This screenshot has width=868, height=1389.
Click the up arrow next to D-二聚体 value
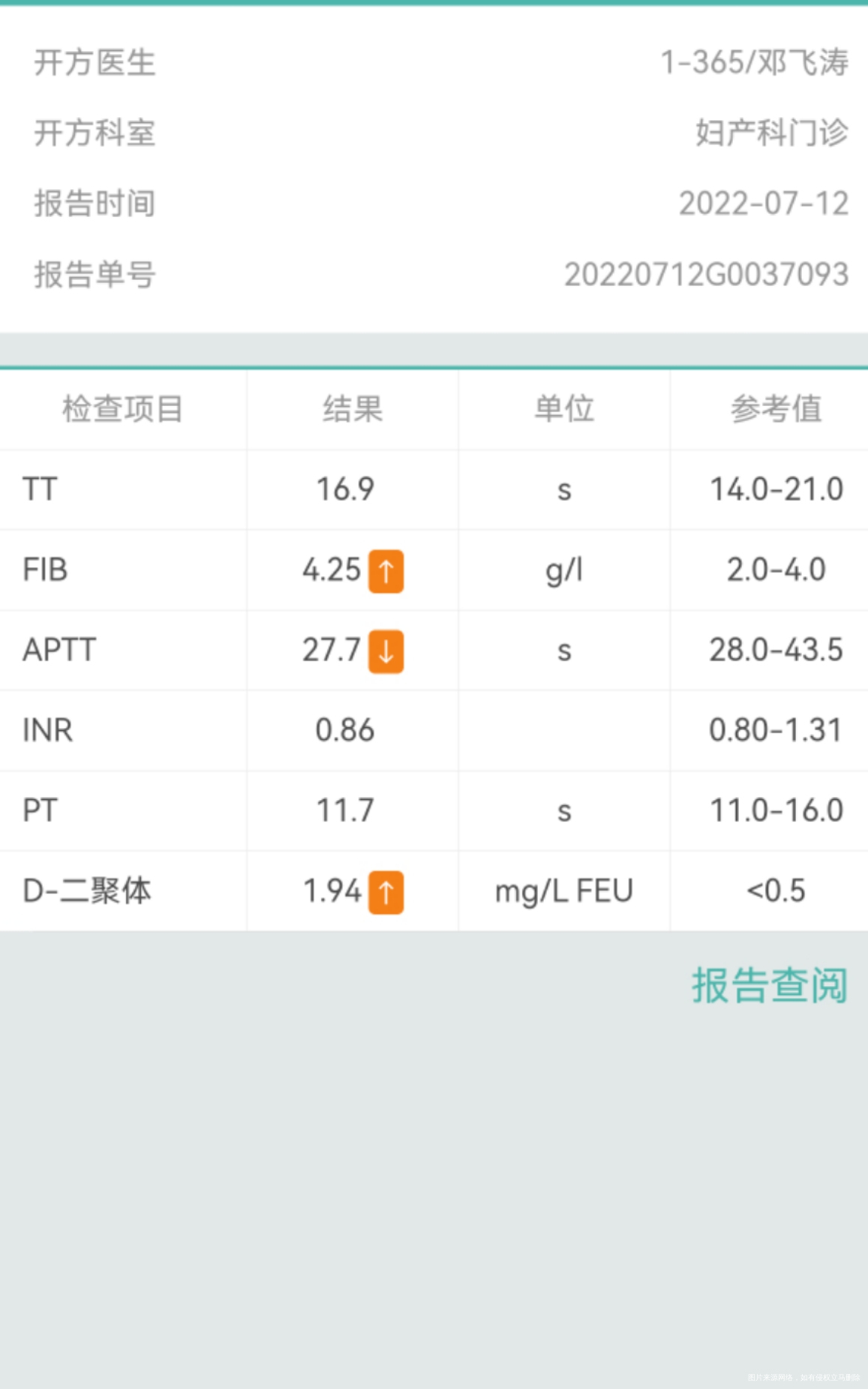click(x=386, y=891)
